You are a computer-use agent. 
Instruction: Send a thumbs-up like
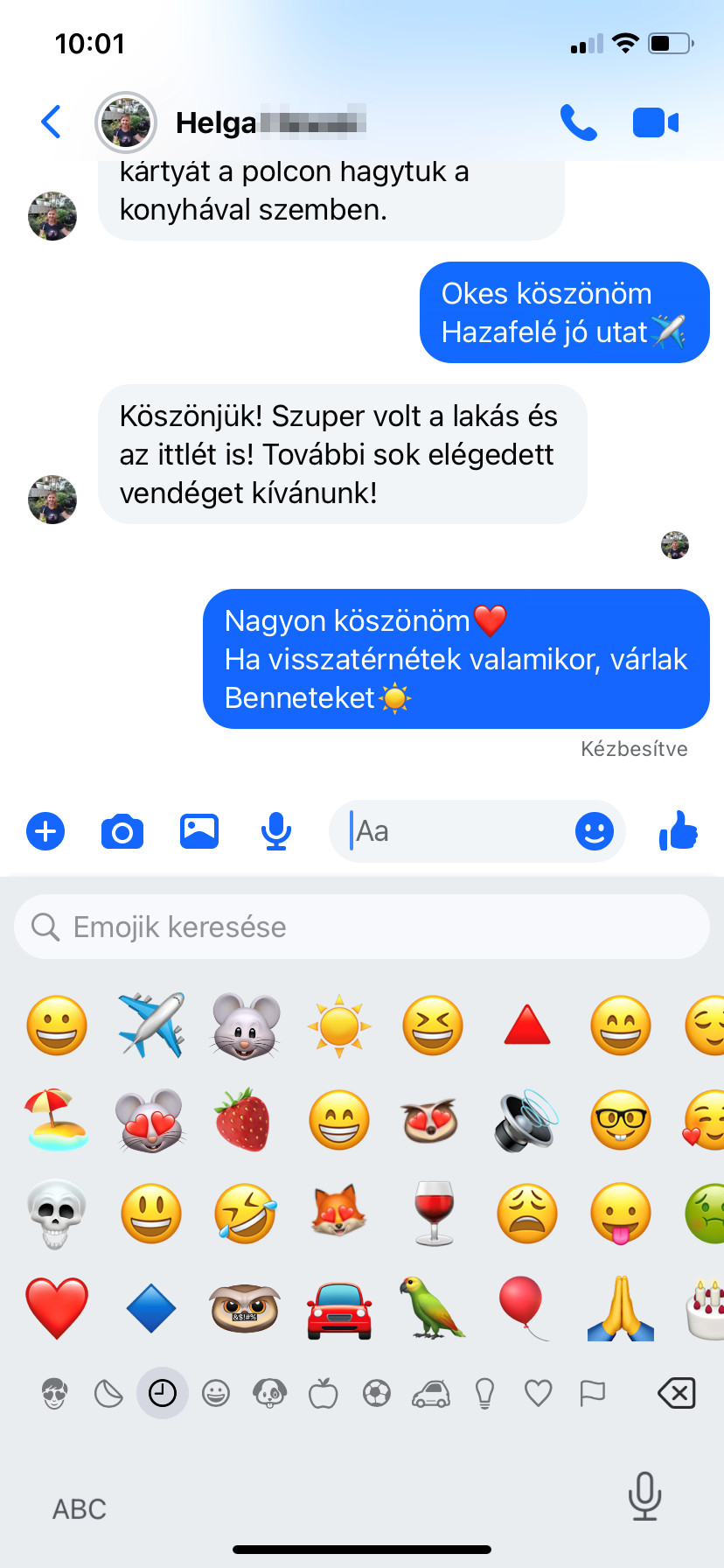(679, 831)
